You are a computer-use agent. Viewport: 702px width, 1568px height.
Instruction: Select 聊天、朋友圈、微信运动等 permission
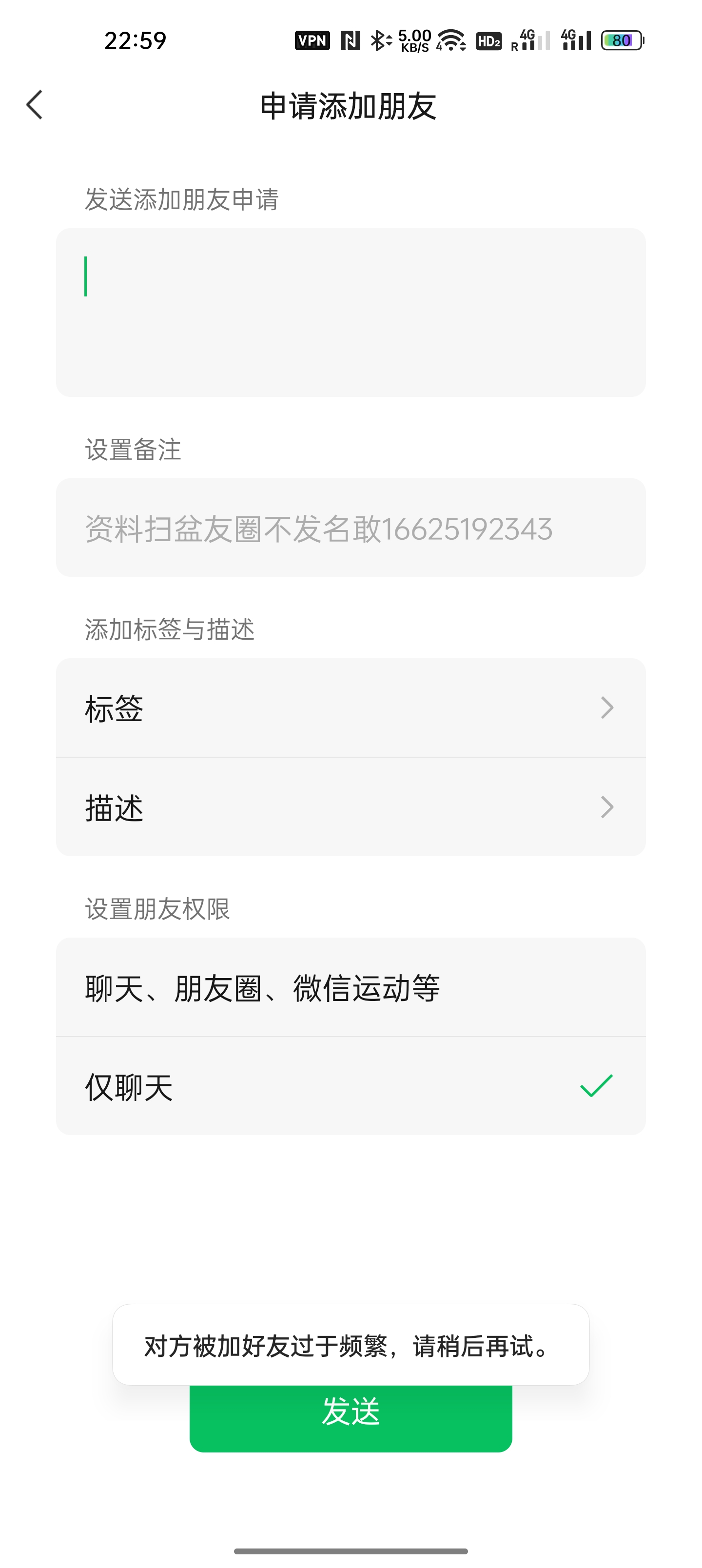point(351,987)
